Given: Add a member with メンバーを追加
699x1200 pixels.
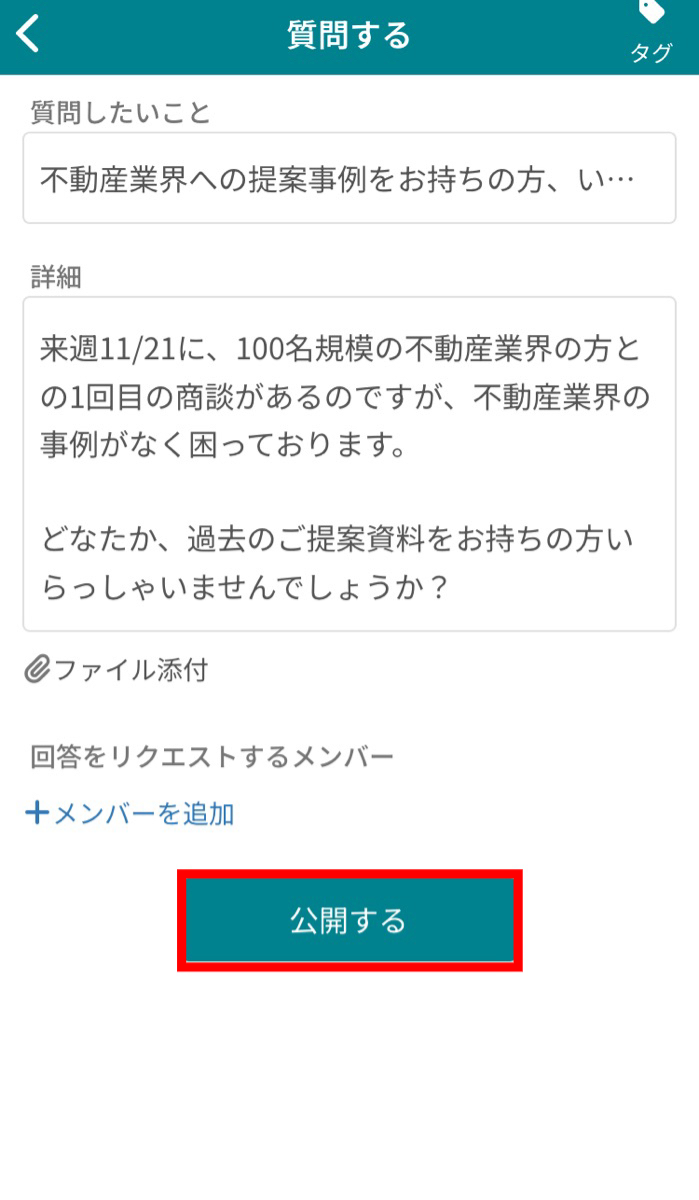Looking at the screenshot, I should click(x=130, y=814).
